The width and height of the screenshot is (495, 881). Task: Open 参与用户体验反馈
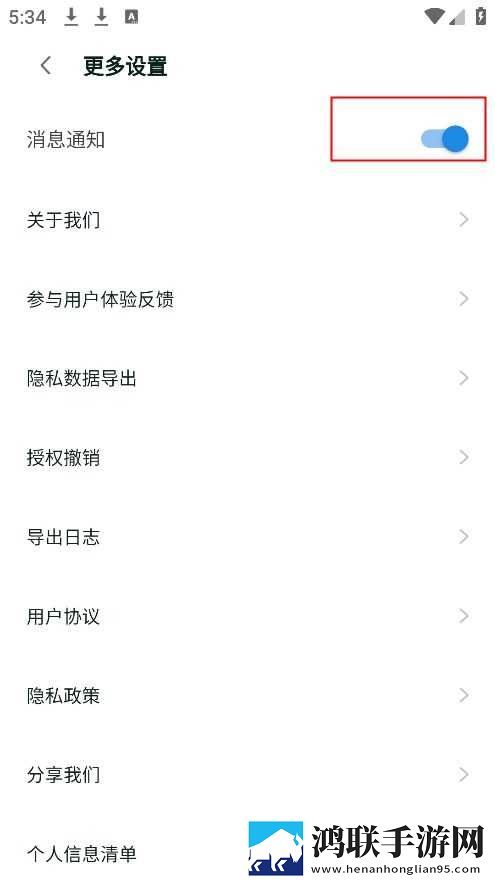tap(247, 299)
